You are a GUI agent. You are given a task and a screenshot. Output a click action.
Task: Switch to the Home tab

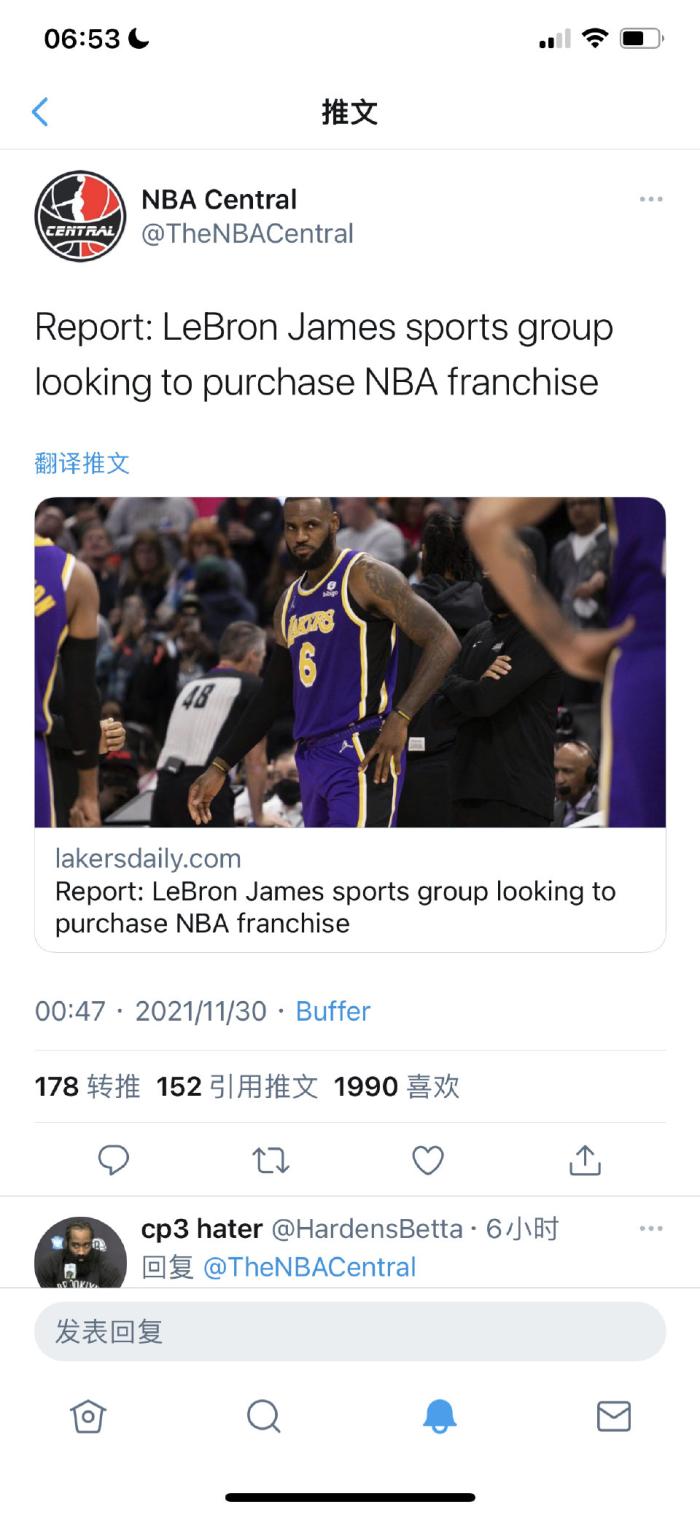[x=88, y=1416]
